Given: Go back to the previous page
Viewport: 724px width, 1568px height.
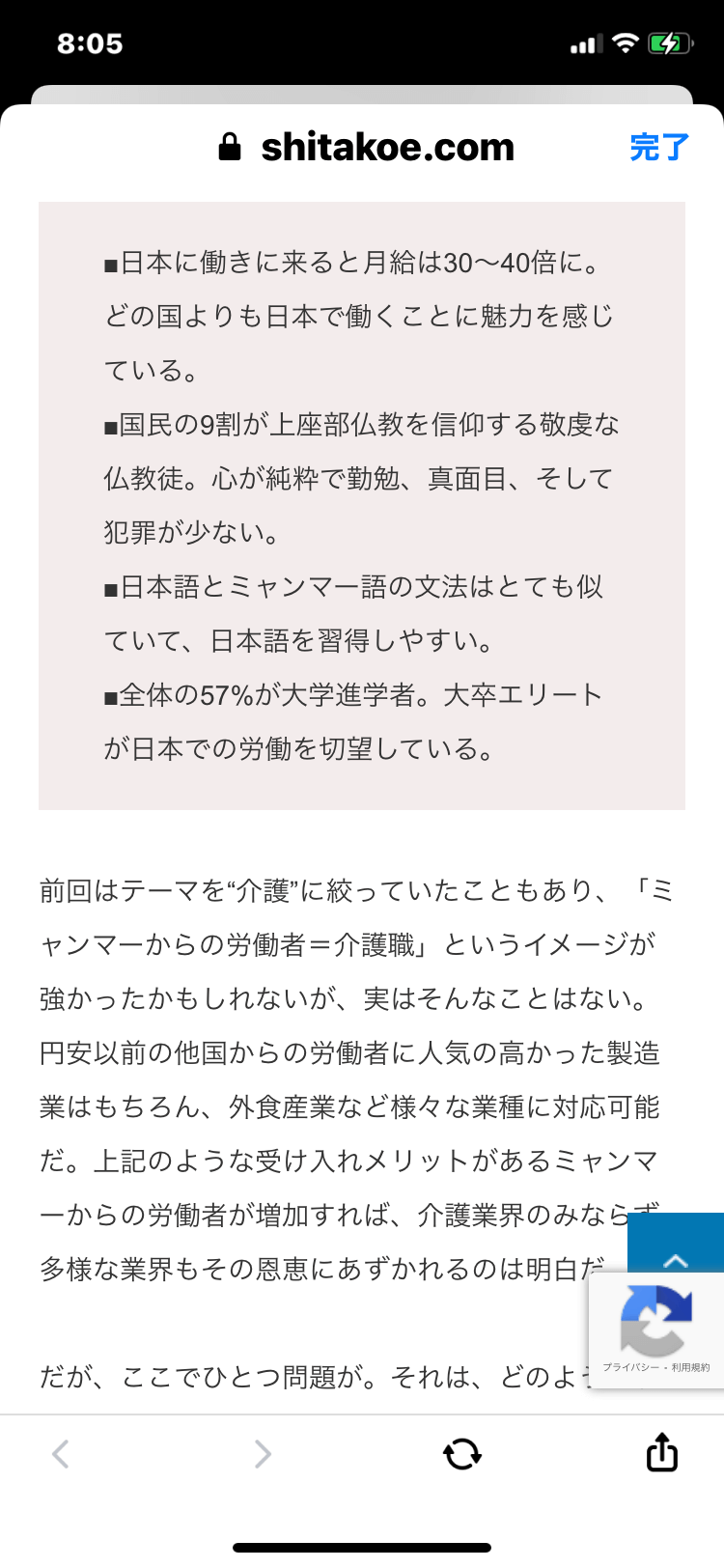Looking at the screenshot, I should tap(61, 1453).
